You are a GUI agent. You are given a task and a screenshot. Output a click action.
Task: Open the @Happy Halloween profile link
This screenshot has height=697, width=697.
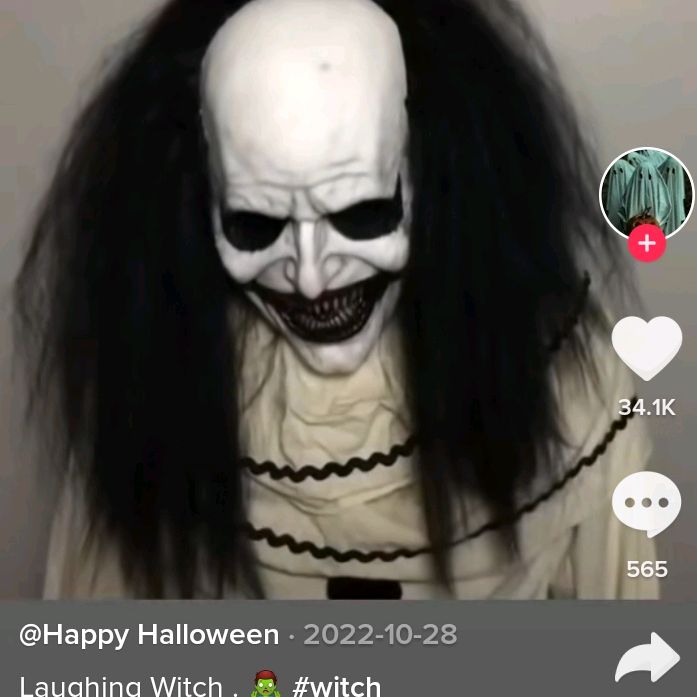[x=149, y=634]
